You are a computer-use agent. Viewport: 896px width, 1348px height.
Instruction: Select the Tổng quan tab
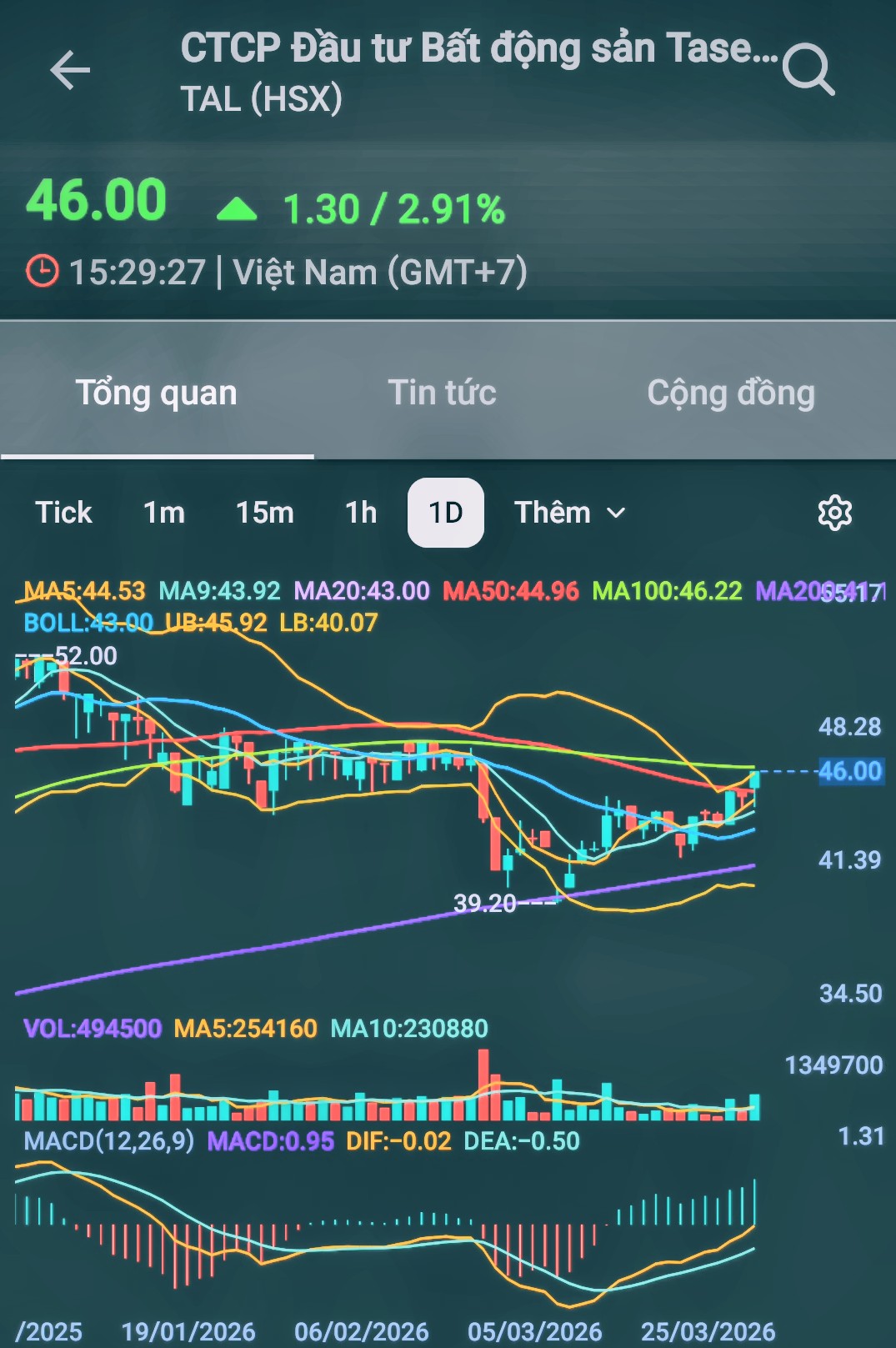[x=157, y=393]
